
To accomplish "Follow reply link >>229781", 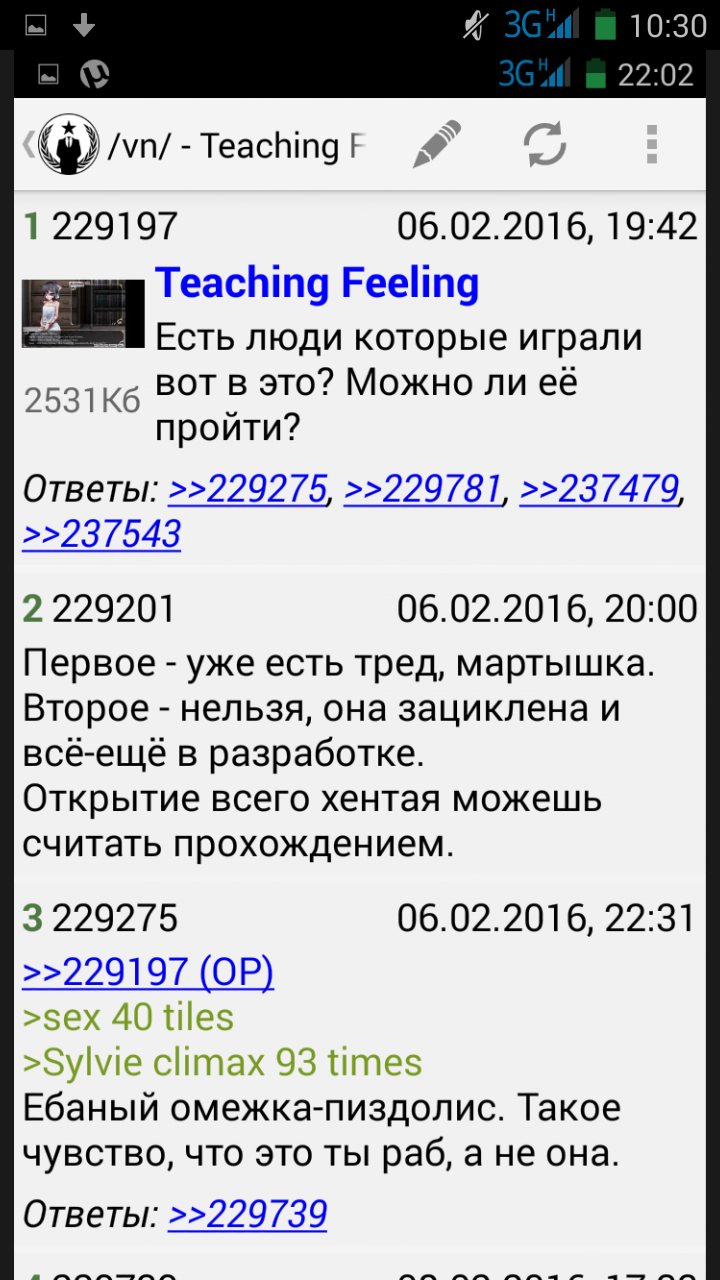I will pyautogui.click(x=423, y=489).
